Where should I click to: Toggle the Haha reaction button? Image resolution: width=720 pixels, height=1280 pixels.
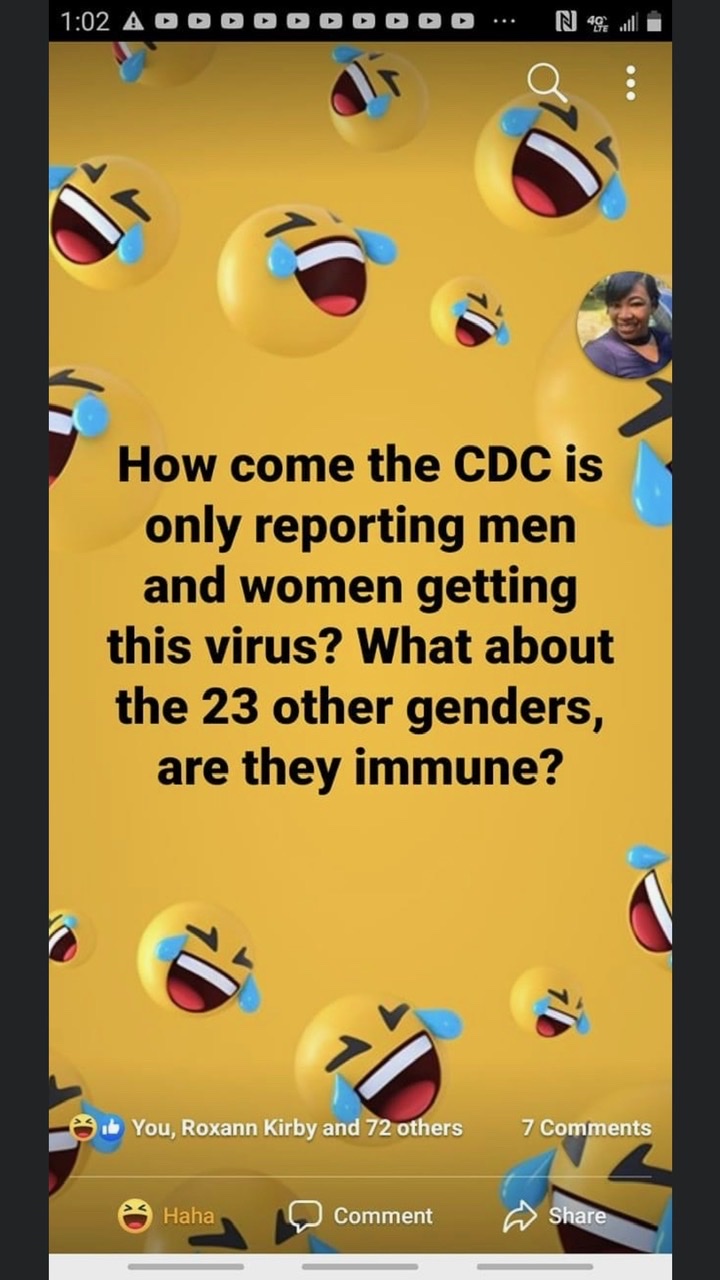167,1216
